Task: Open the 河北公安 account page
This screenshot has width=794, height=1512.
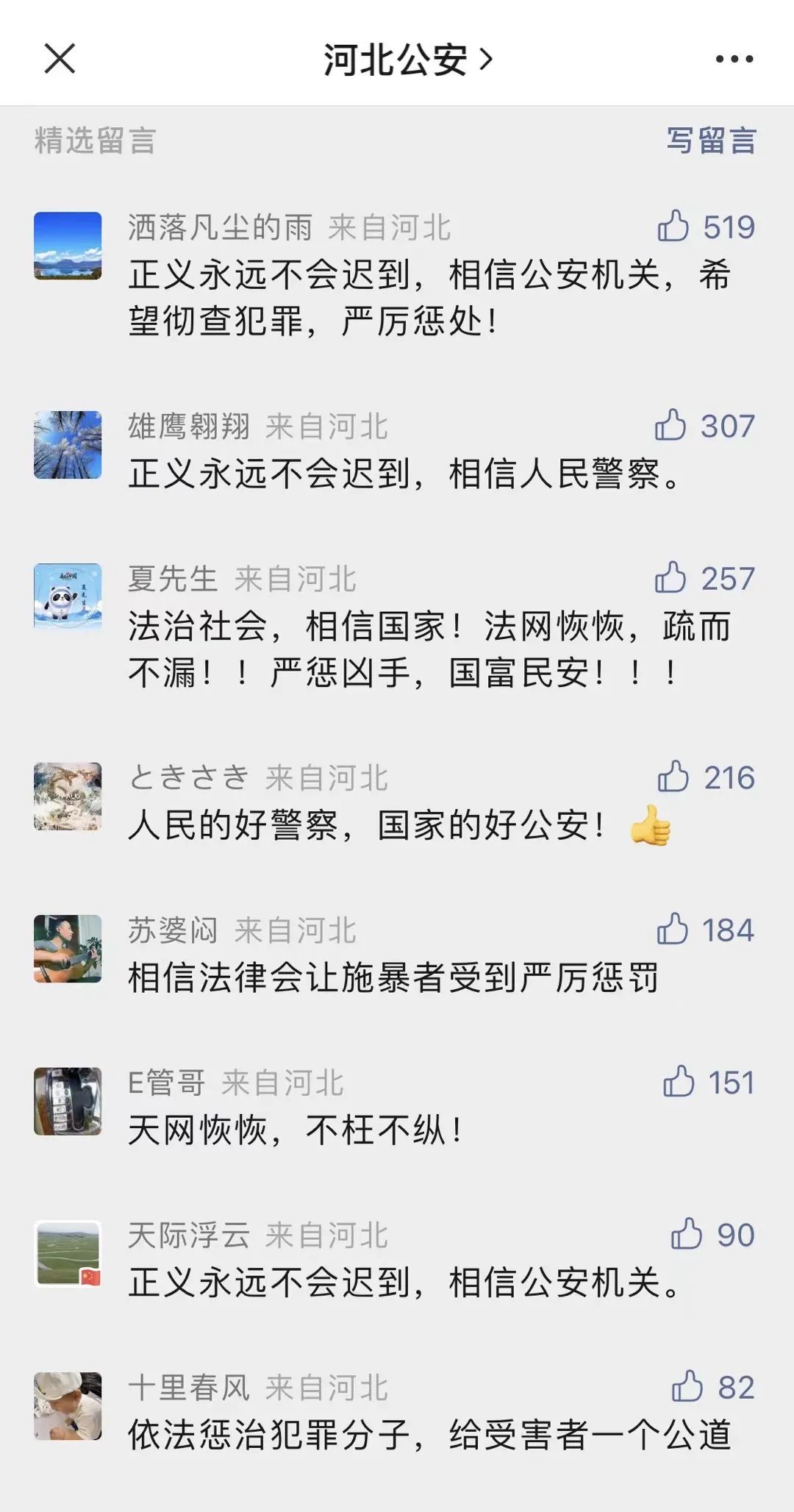Action: tap(407, 59)
